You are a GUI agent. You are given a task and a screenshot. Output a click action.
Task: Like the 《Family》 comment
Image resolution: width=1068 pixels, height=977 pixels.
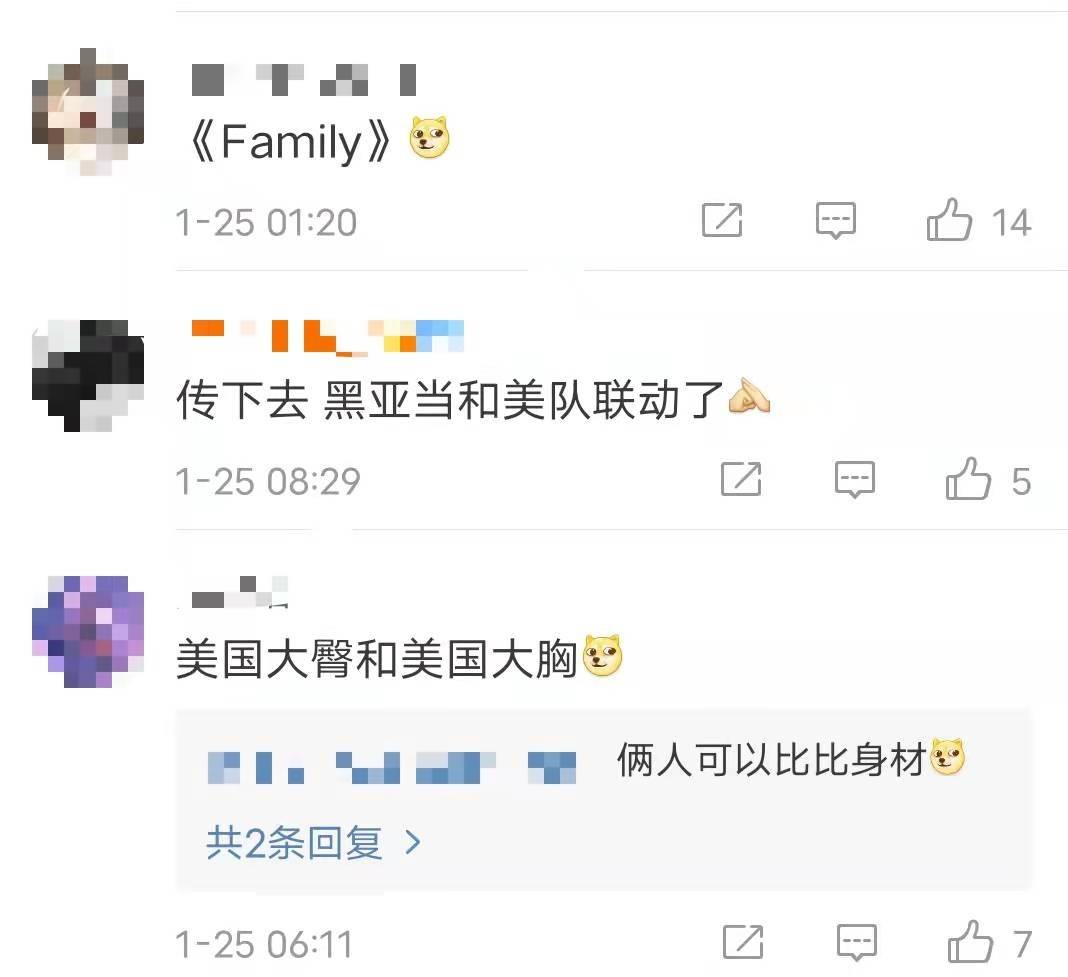[x=949, y=220]
